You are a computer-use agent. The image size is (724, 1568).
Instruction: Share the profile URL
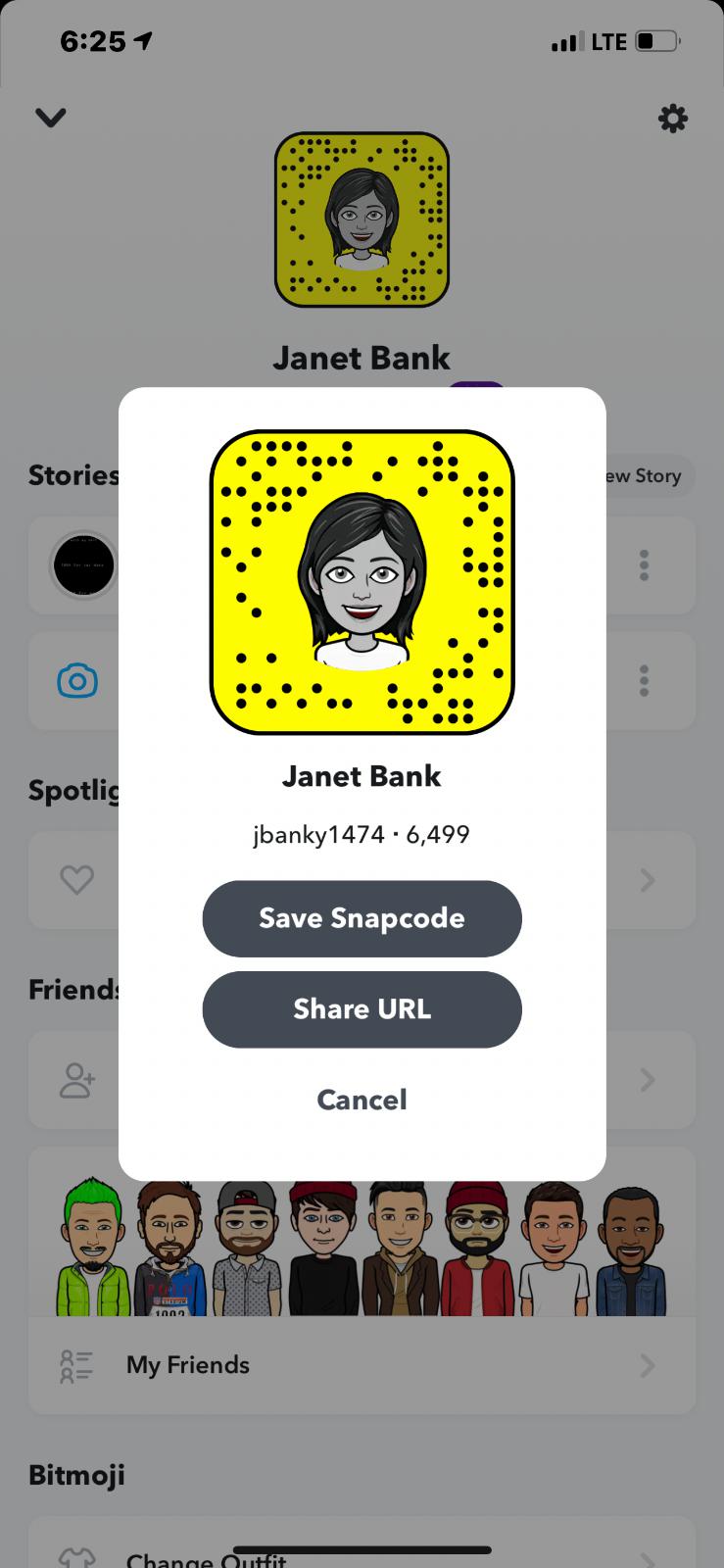click(362, 1009)
